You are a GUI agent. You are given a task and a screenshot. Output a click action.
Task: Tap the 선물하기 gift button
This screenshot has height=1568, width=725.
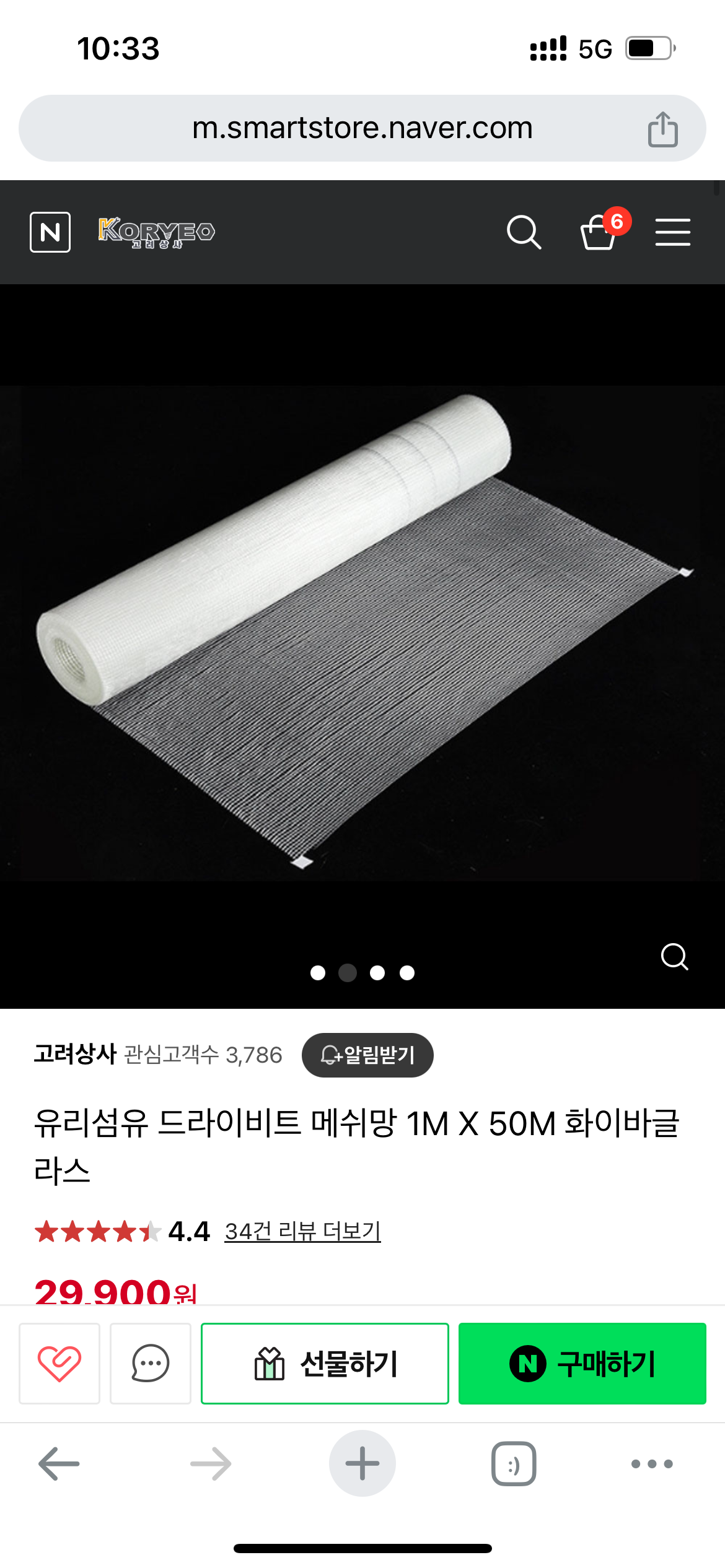coord(325,1363)
